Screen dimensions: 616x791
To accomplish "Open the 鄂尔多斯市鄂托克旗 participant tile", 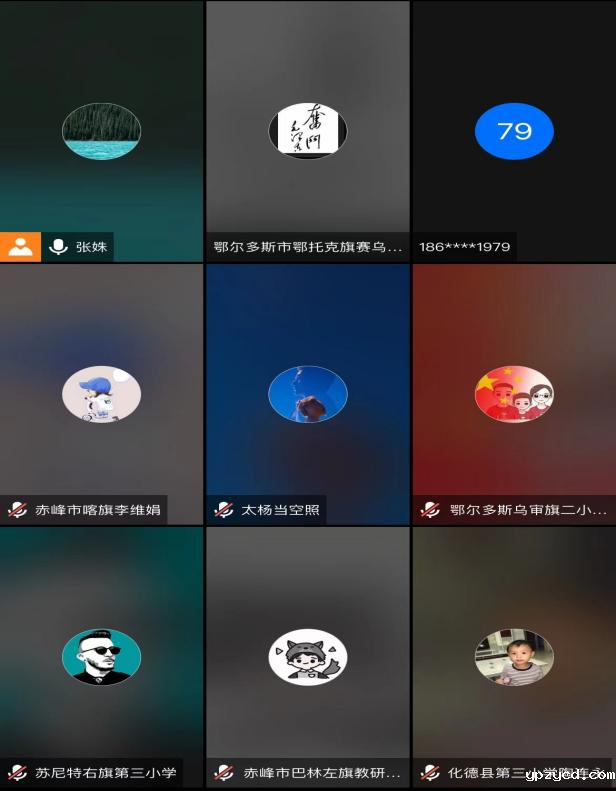I will (x=307, y=131).
